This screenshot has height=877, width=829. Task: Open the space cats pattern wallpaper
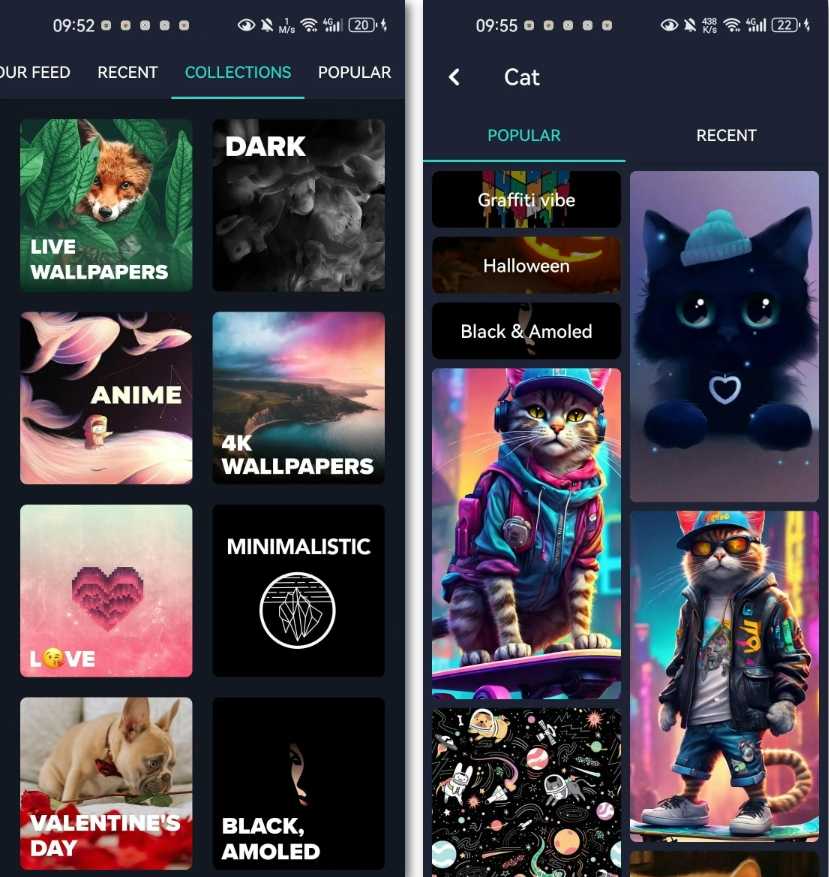coord(526,790)
